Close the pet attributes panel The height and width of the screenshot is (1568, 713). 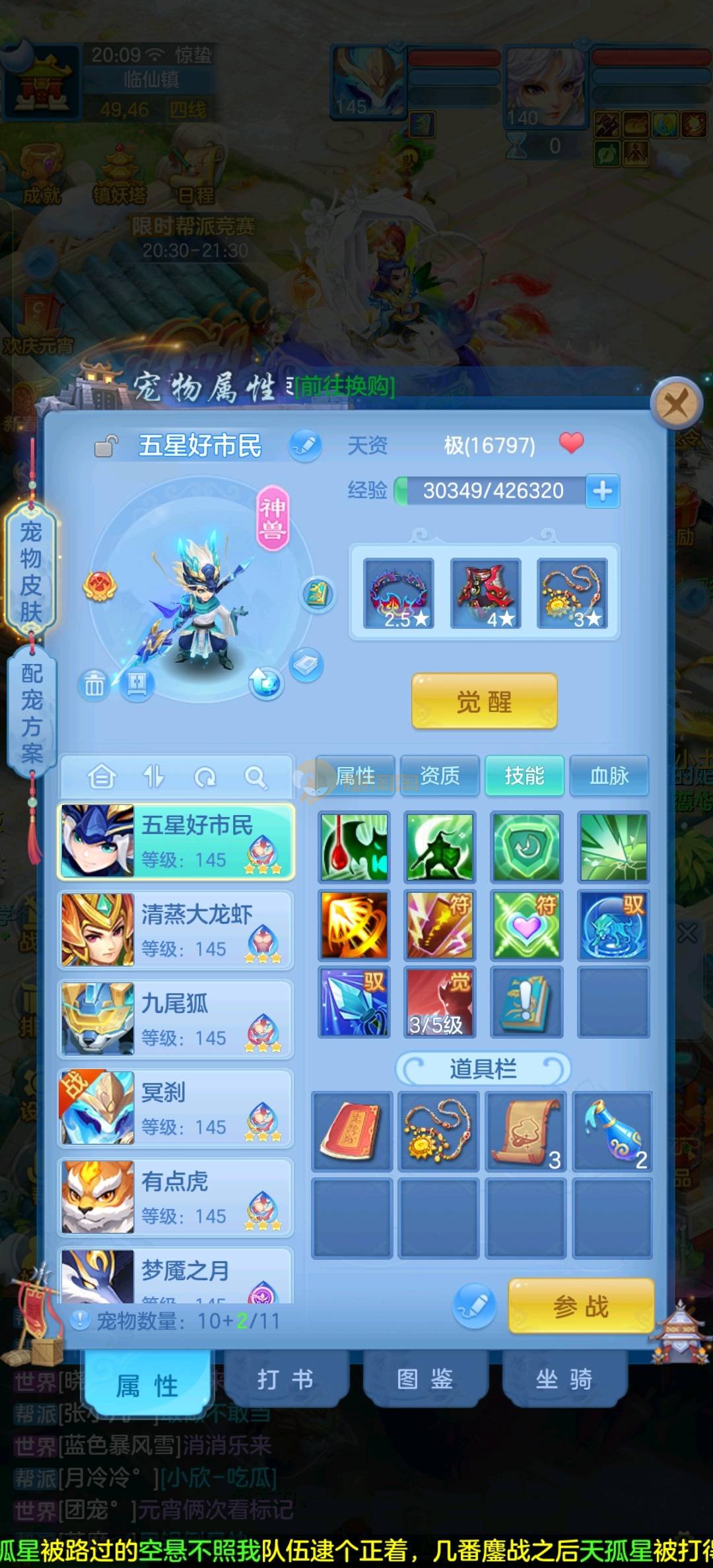pyautogui.click(x=675, y=403)
